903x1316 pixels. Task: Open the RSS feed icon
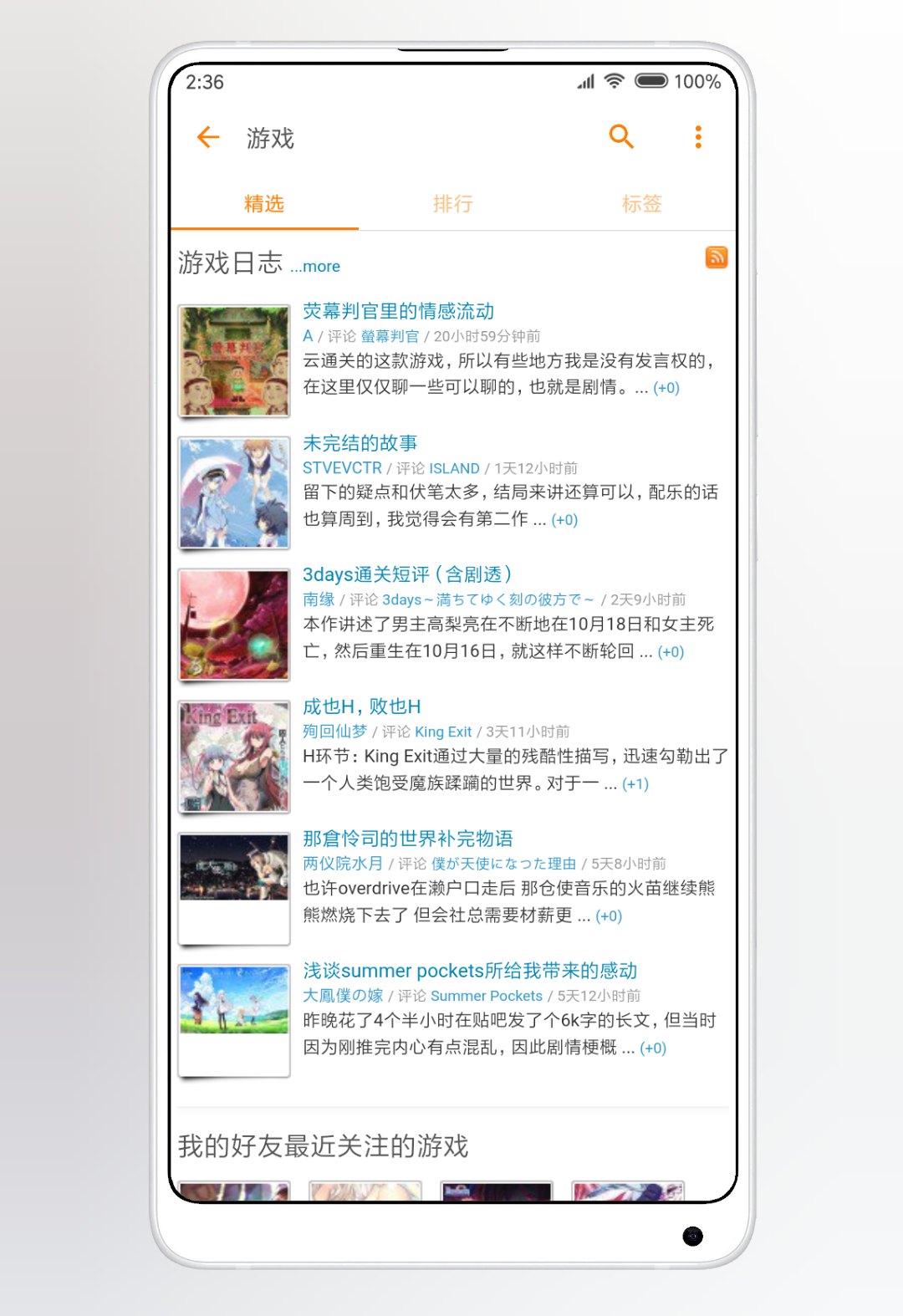click(716, 258)
